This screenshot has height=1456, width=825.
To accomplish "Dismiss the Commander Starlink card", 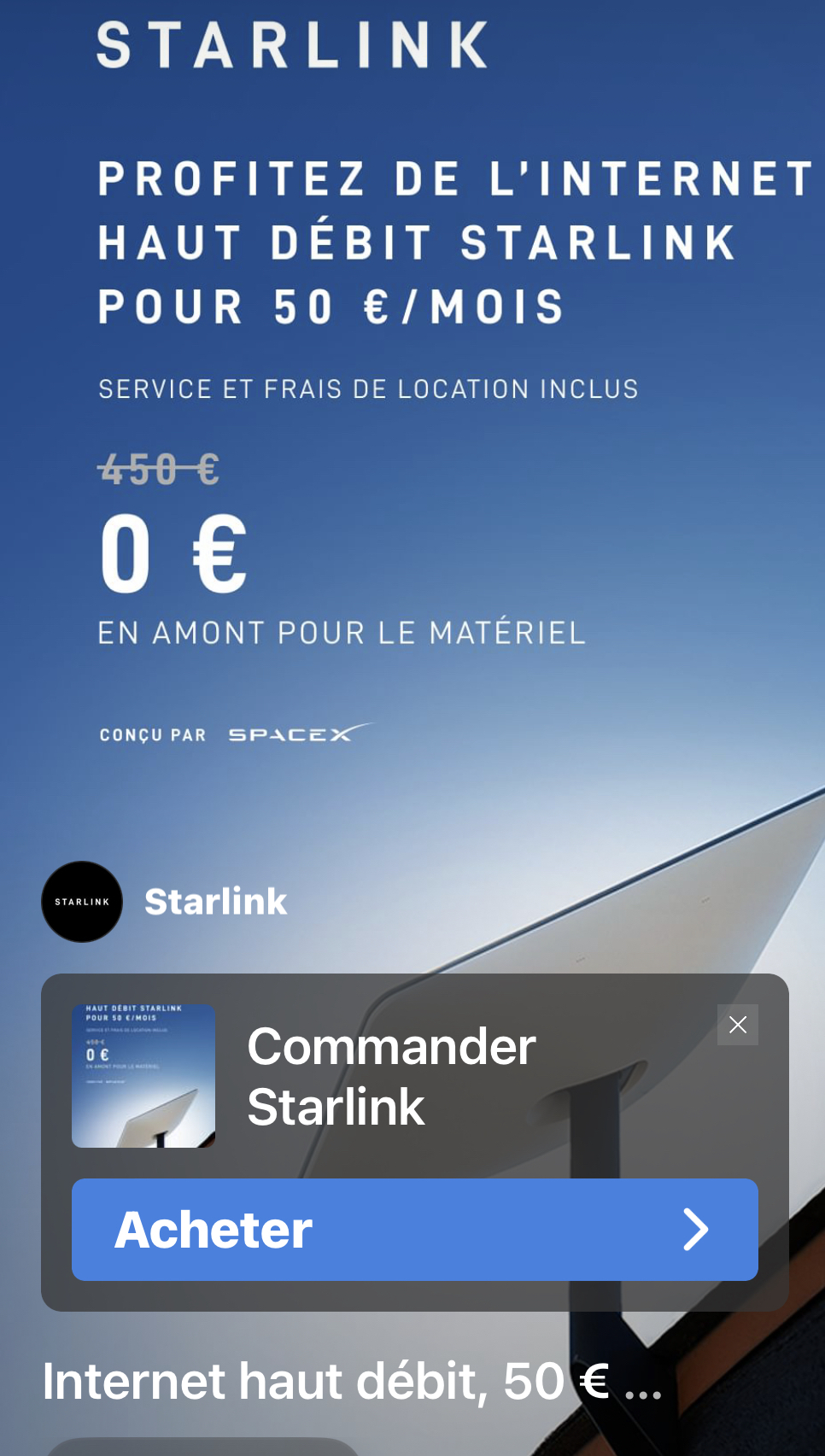I will (738, 1025).
